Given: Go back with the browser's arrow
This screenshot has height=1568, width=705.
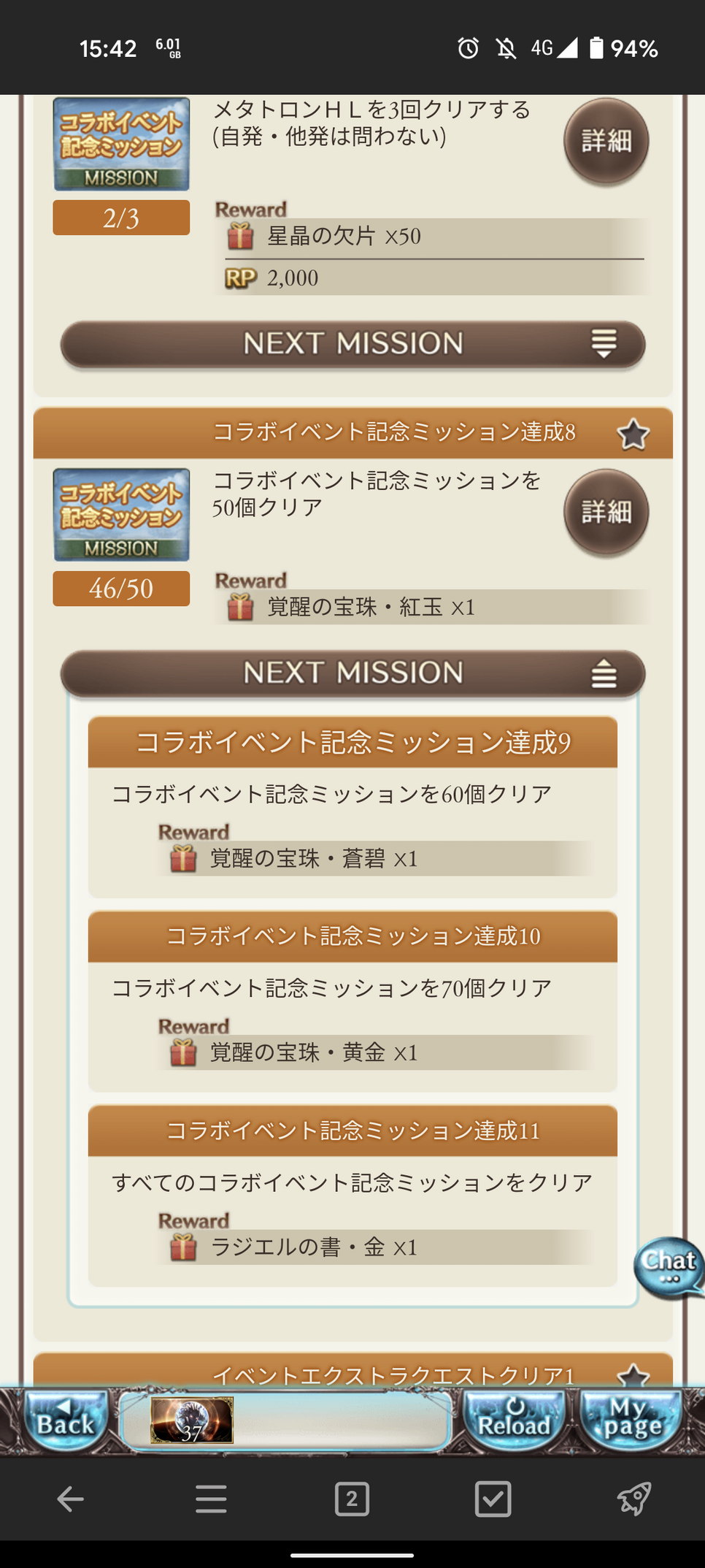Looking at the screenshot, I should (x=70, y=1499).
